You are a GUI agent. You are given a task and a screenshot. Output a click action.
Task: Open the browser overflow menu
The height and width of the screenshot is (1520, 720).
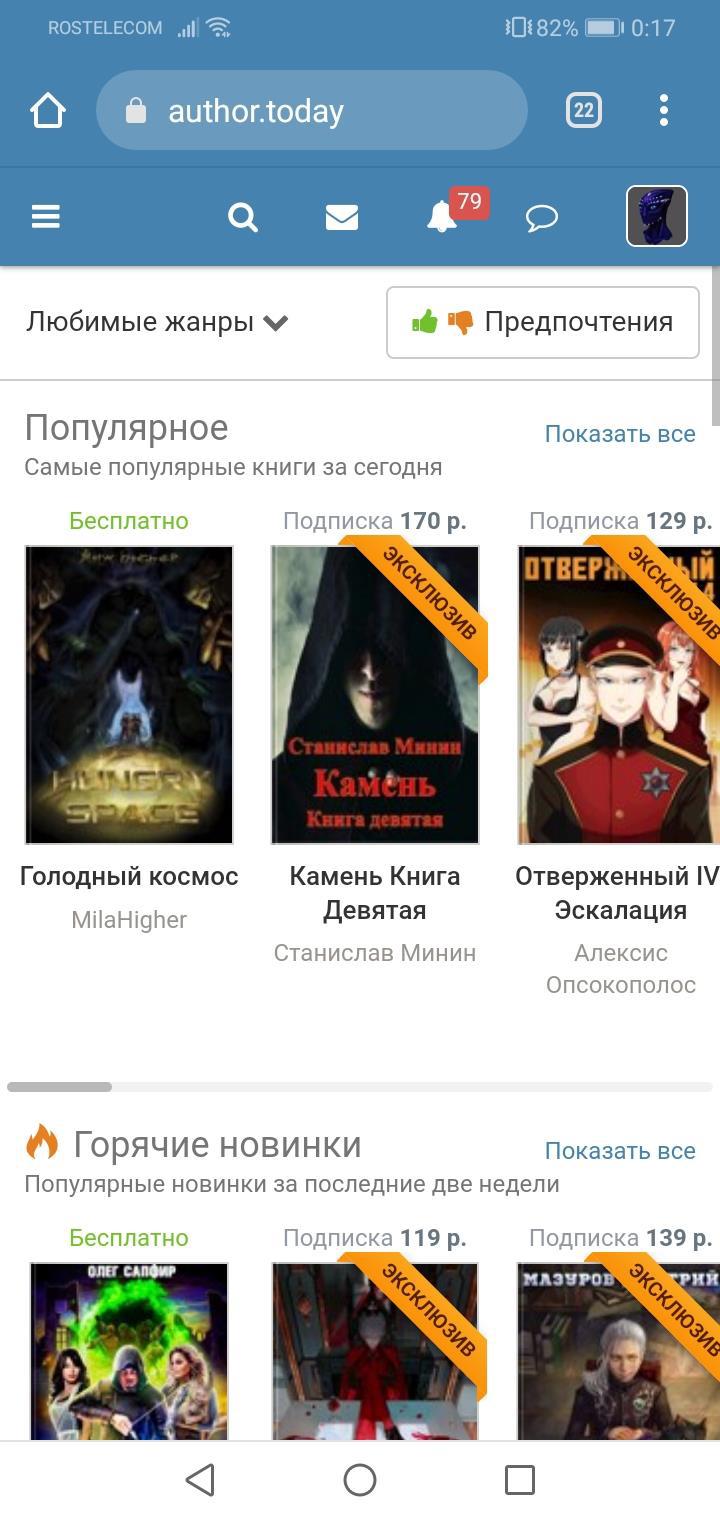tap(663, 111)
